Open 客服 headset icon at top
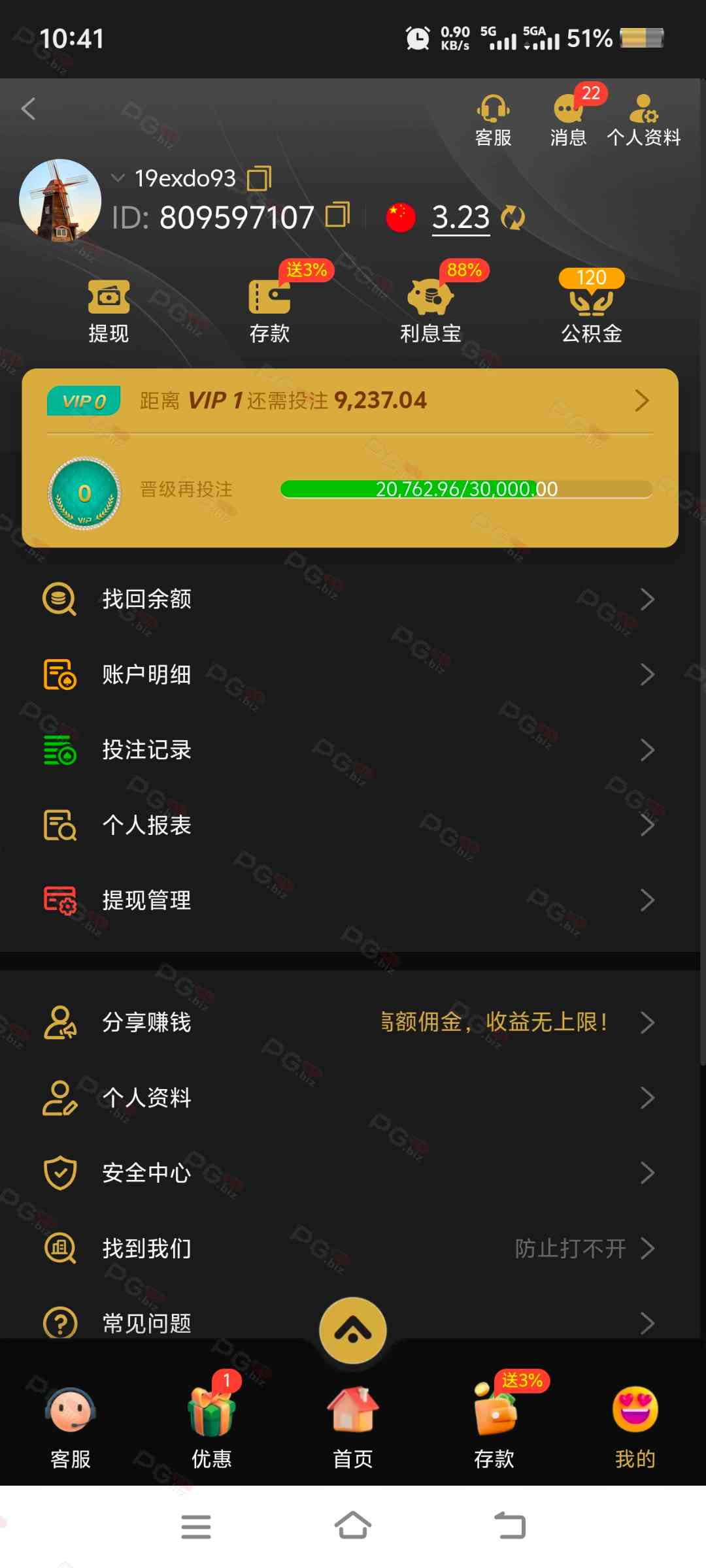The width and height of the screenshot is (706, 1568). click(x=493, y=120)
